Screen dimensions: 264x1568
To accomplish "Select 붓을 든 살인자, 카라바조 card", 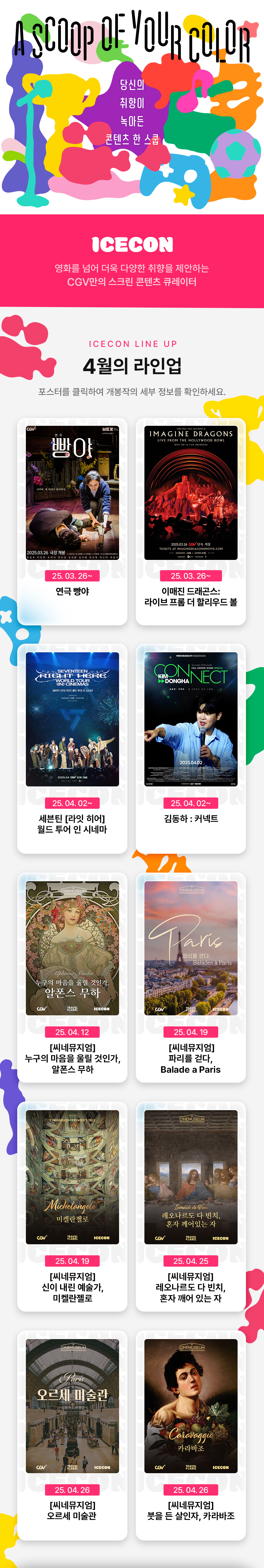I will point(191,1406).
